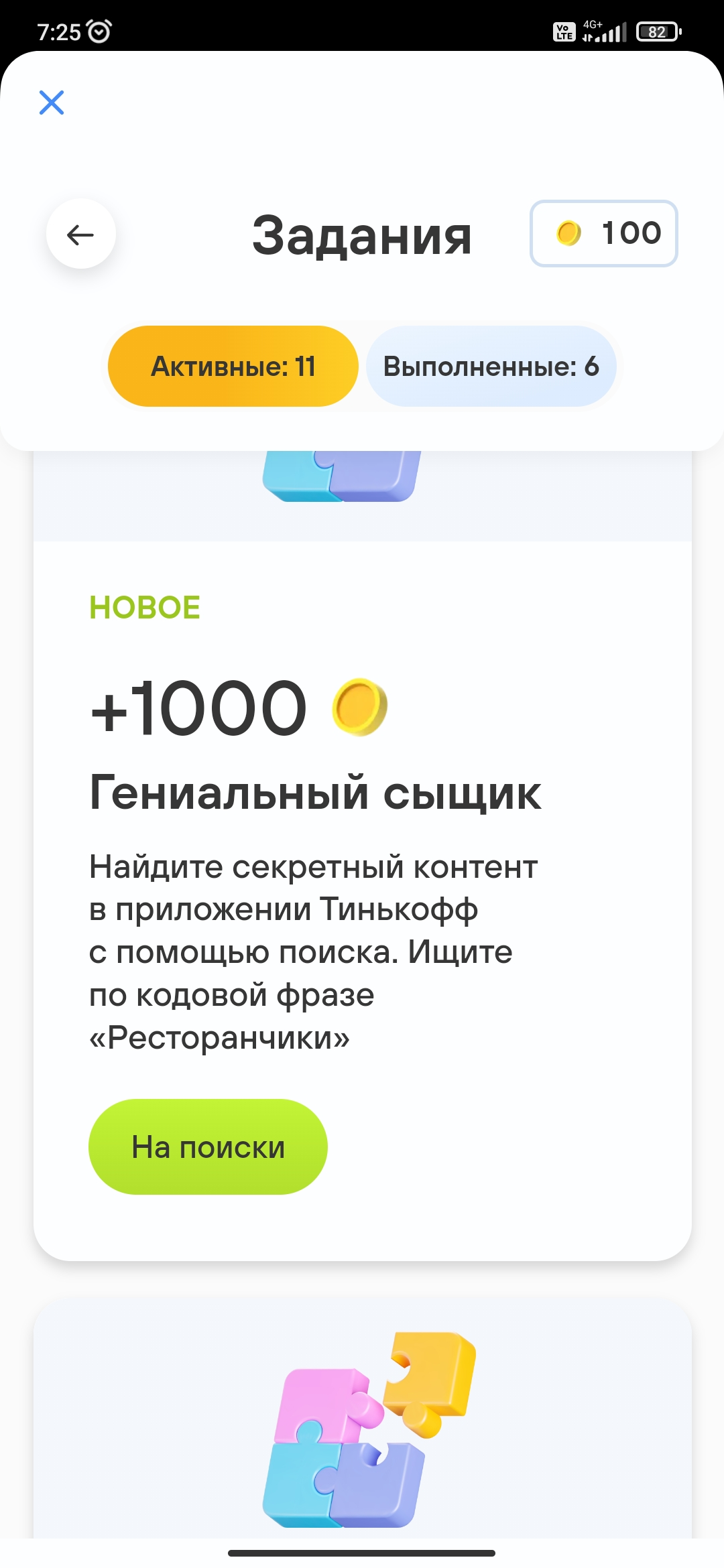
Task: Switch to the Выполненные: 6 tab
Action: coord(491,366)
